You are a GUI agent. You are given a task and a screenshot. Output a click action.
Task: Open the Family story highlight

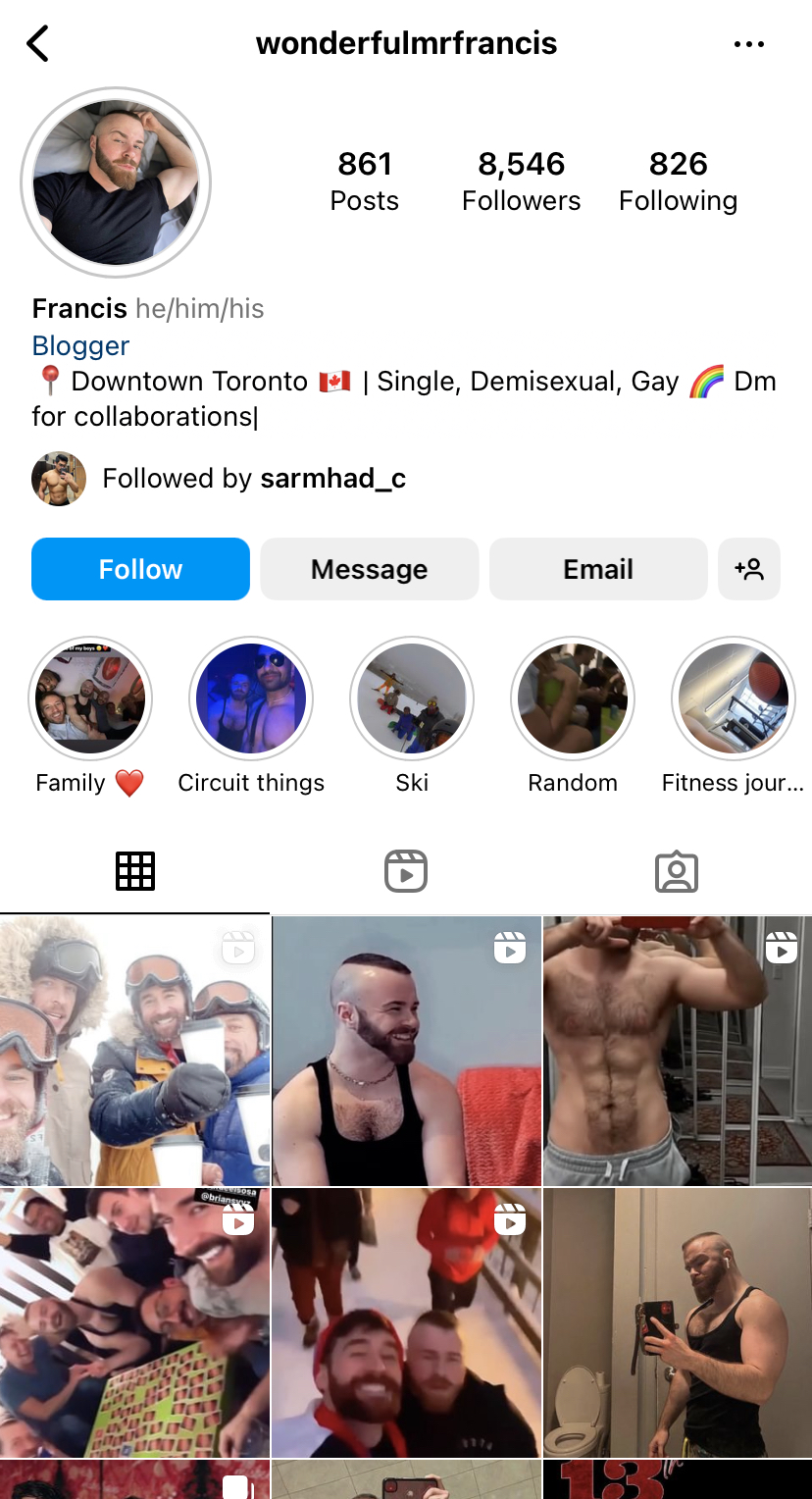click(x=90, y=698)
